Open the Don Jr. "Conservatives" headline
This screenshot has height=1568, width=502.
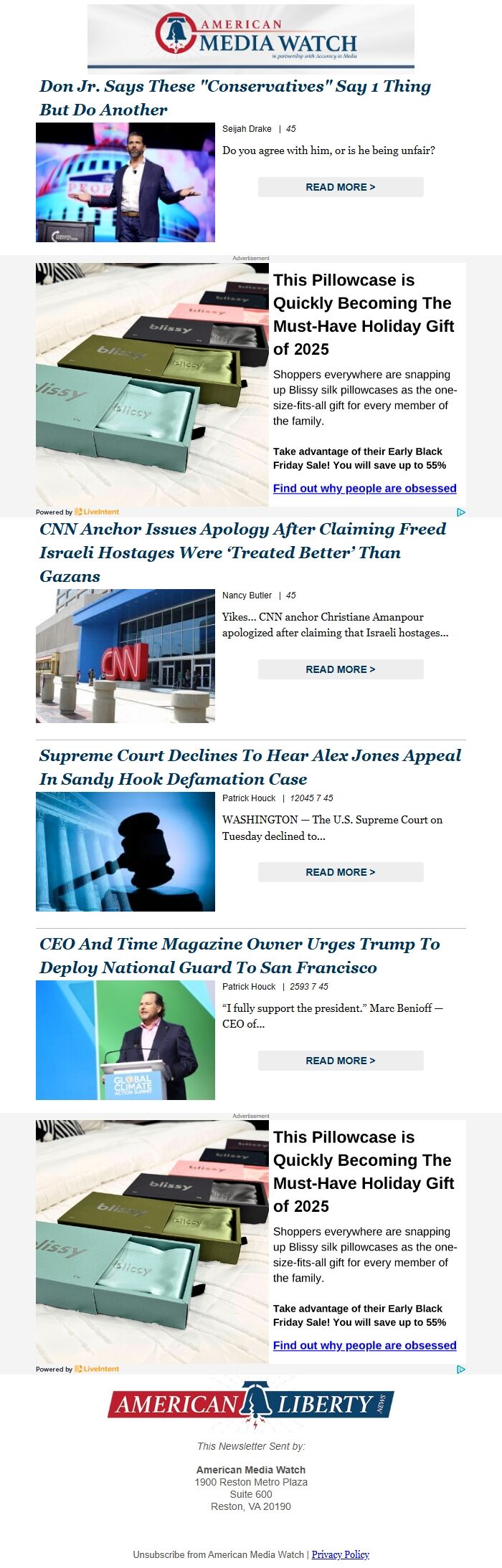coord(235,97)
